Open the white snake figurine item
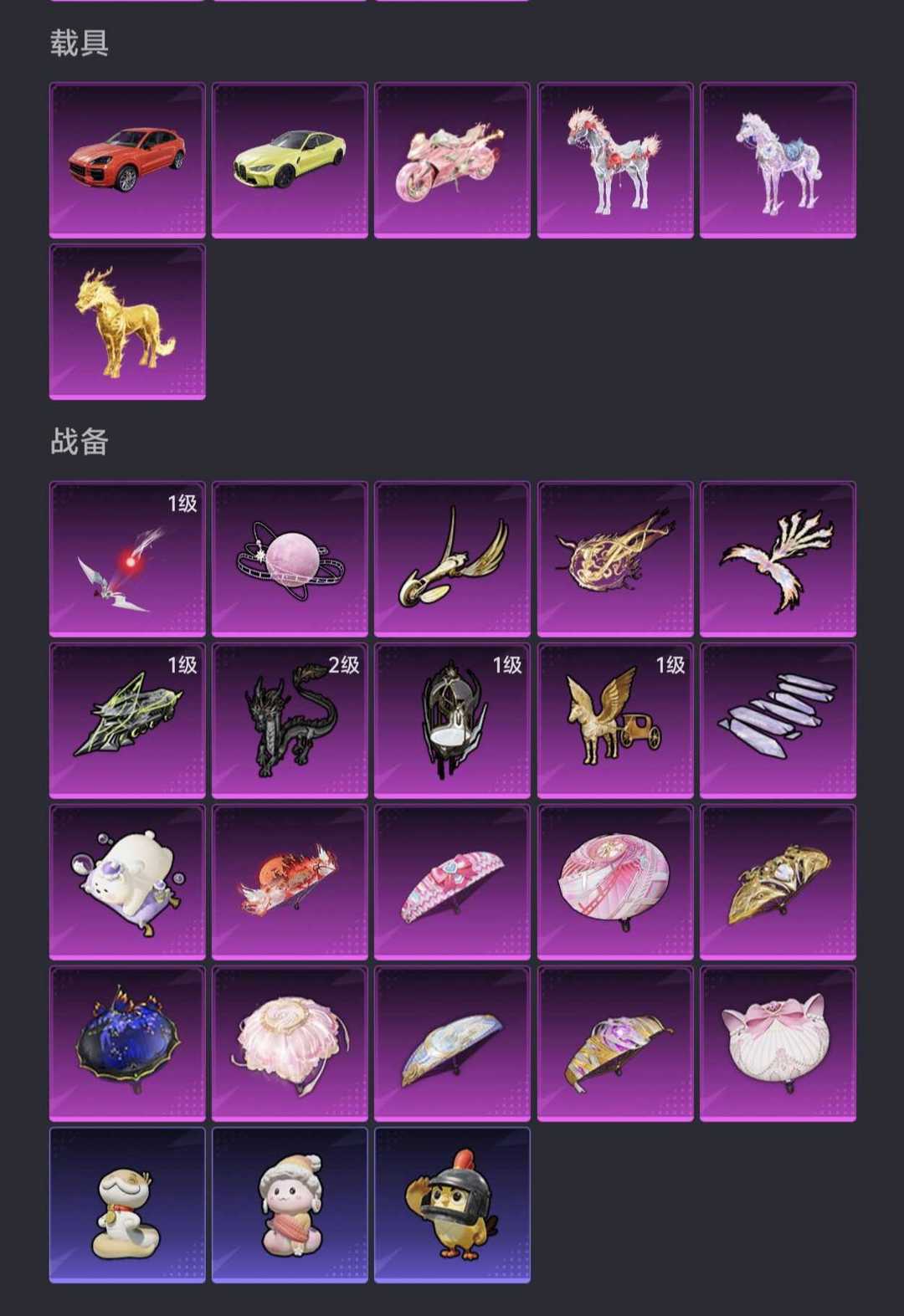 click(x=127, y=1205)
